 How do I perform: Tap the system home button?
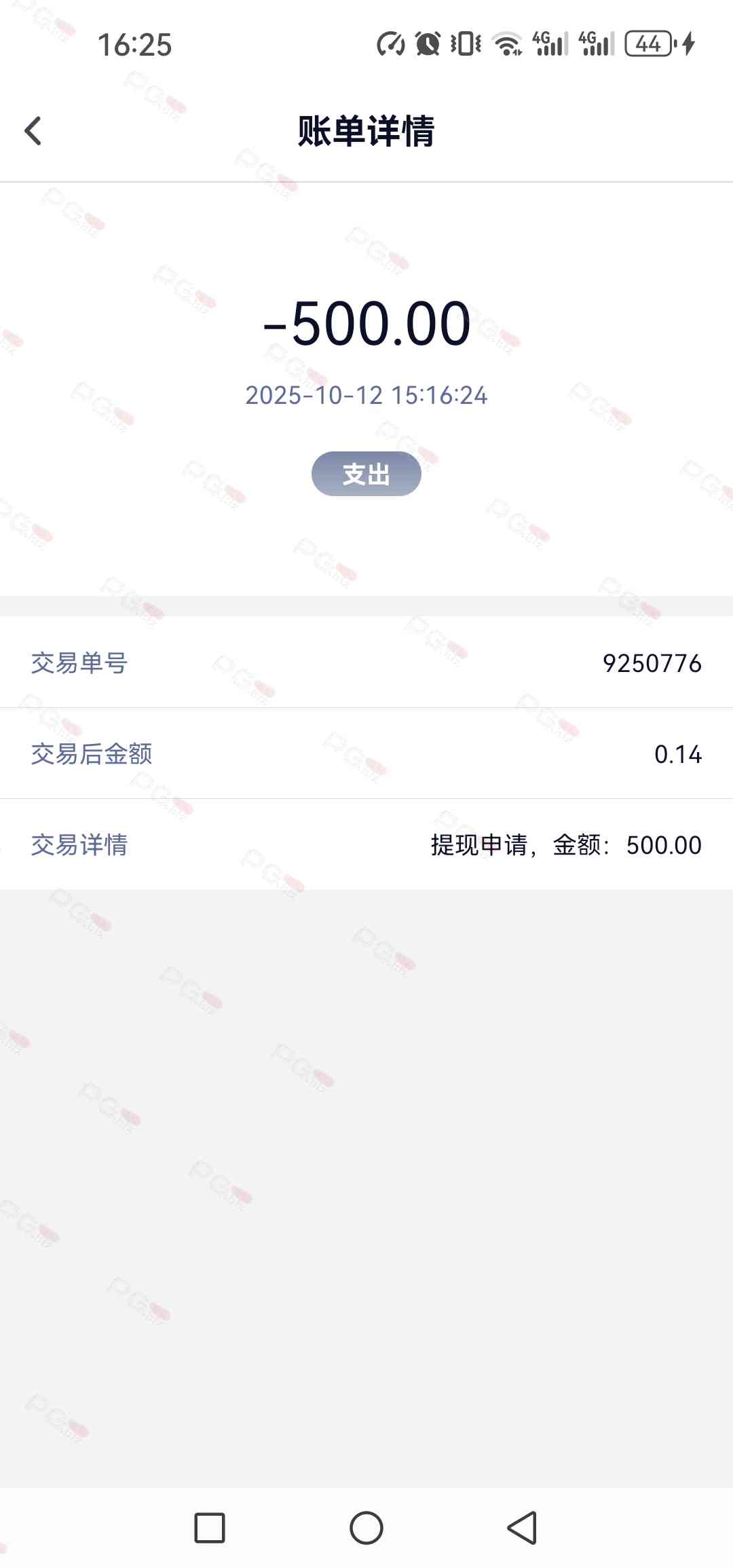coord(366,1528)
